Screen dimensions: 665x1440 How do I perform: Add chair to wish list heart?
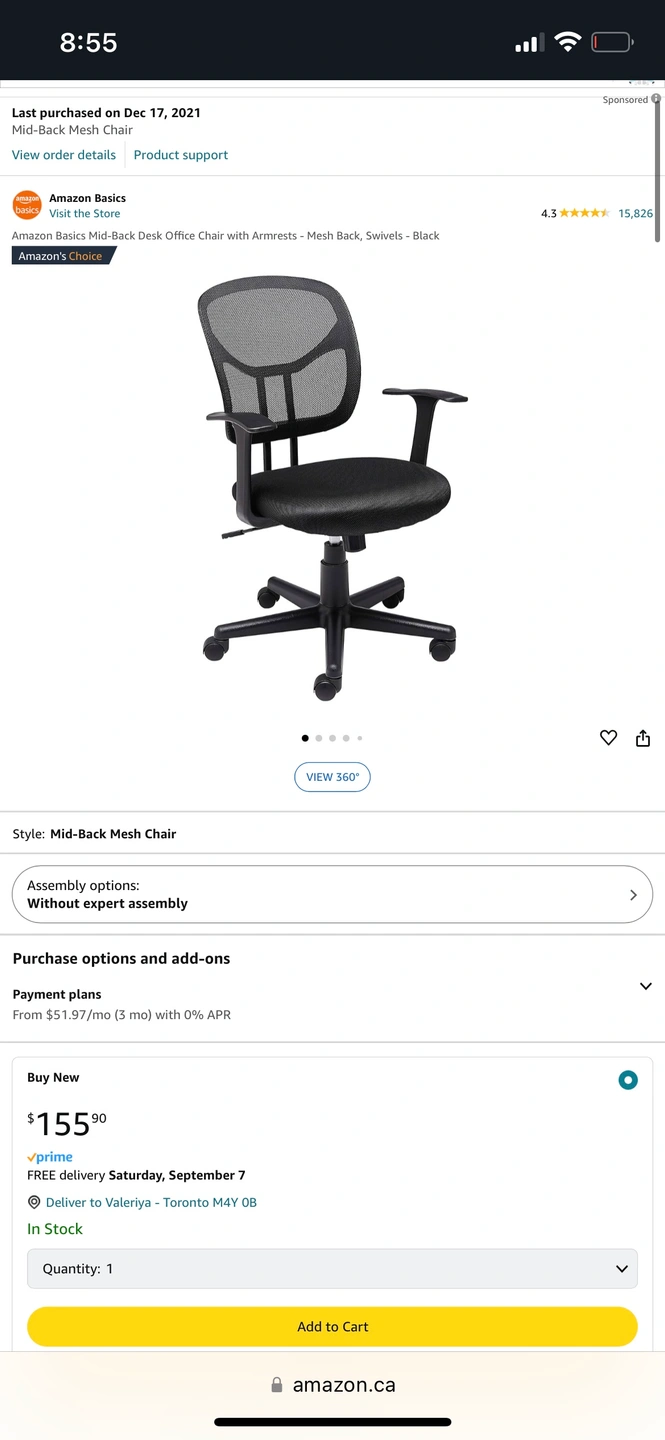608,738
